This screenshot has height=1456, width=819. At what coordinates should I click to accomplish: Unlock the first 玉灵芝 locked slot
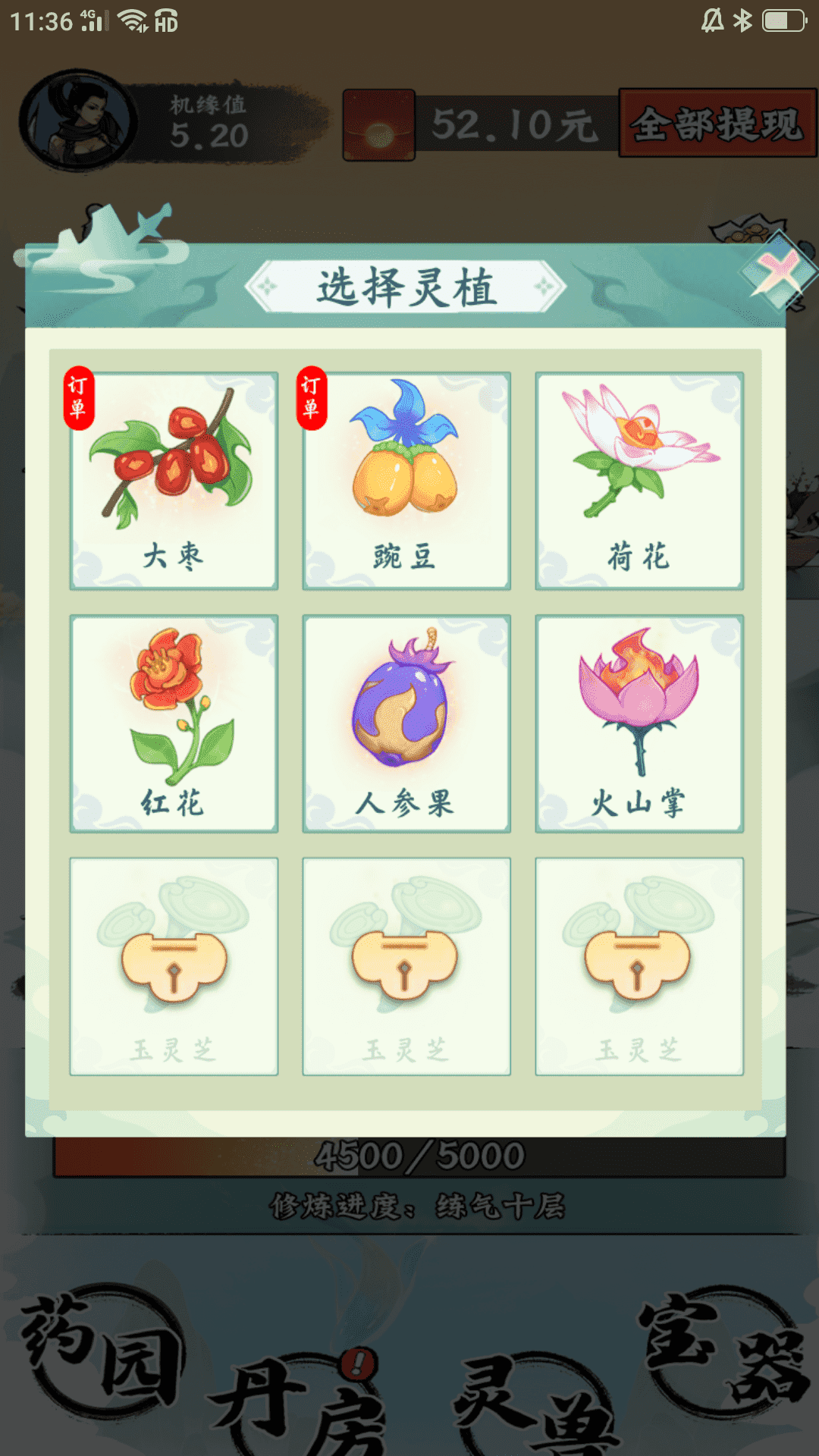click(x=174, y=965)
